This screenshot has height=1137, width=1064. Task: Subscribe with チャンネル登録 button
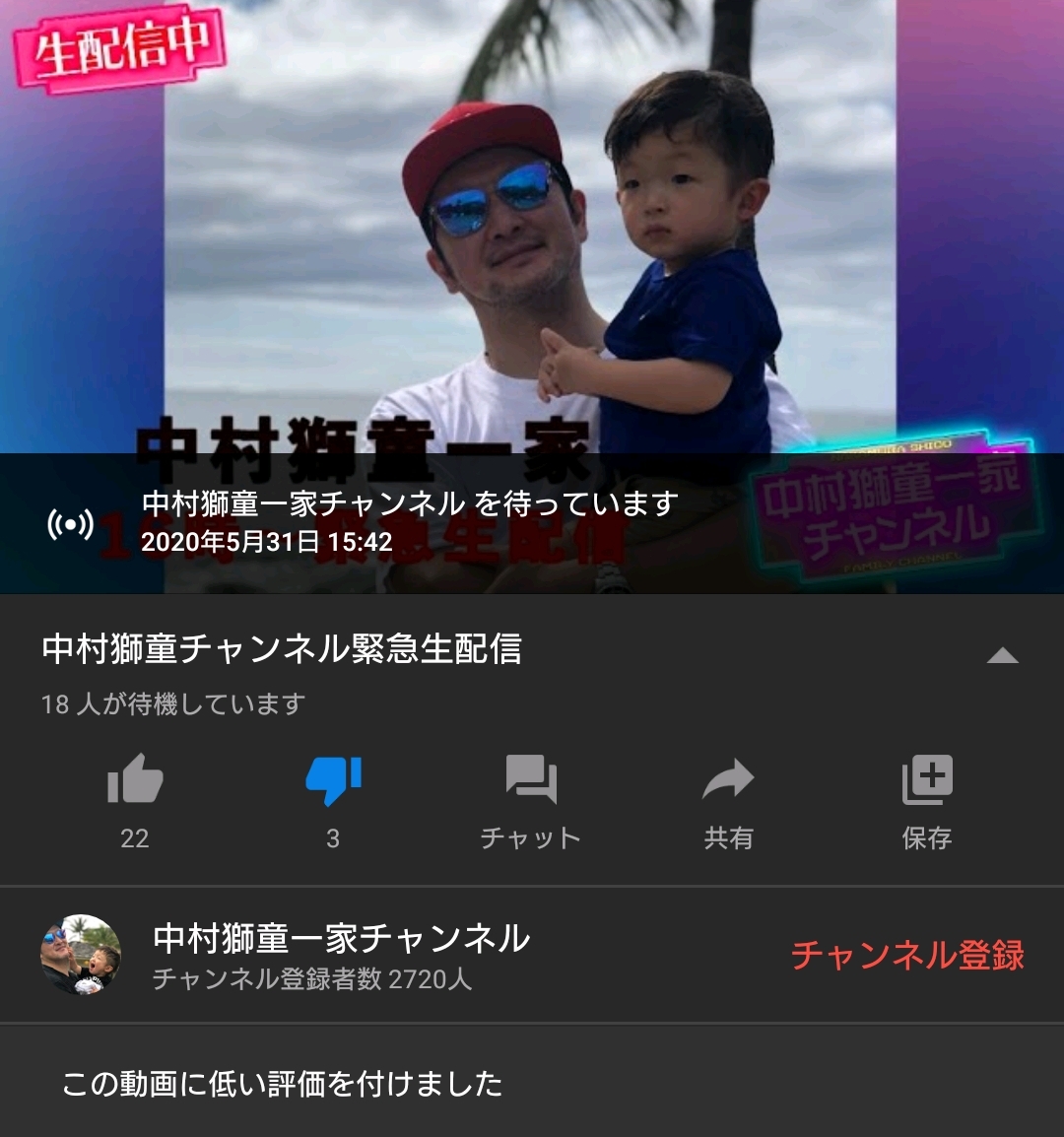click(x=907, y=955)
